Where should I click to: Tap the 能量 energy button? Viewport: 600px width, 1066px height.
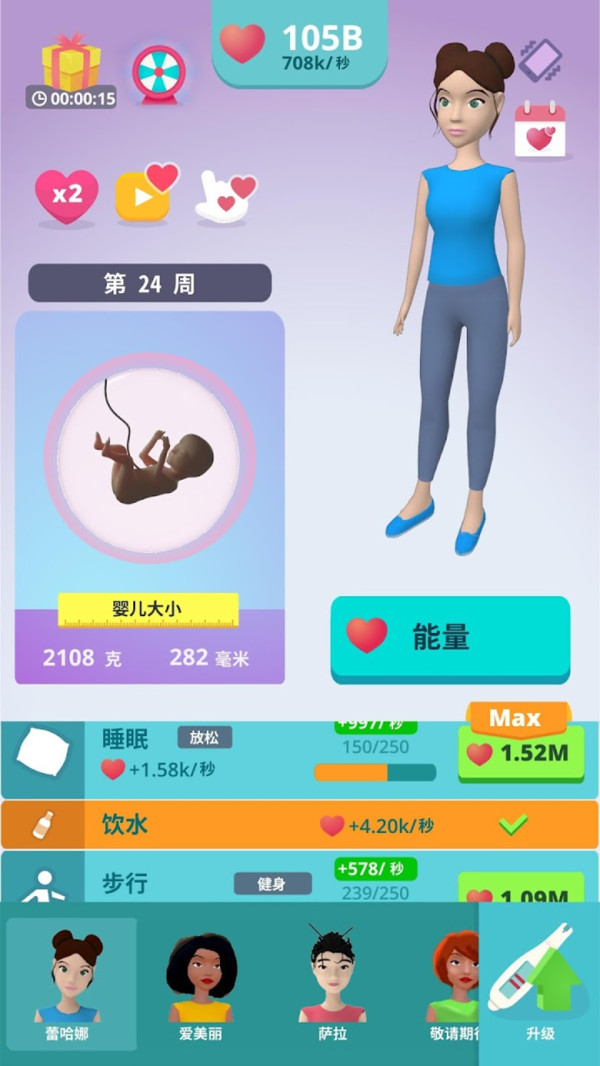[x=450, y=638]
